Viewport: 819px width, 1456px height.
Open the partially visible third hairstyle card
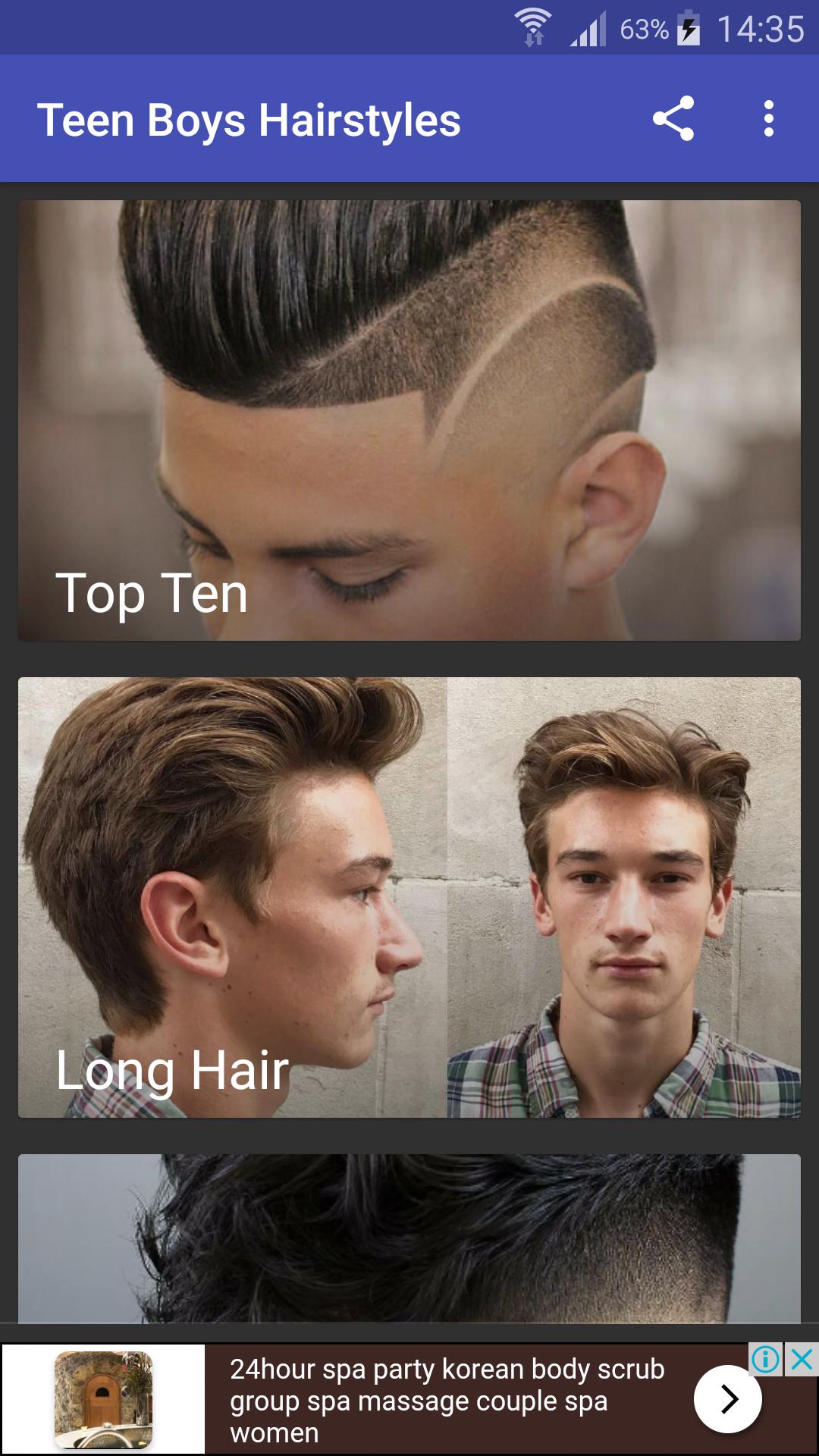[409, 1238]
